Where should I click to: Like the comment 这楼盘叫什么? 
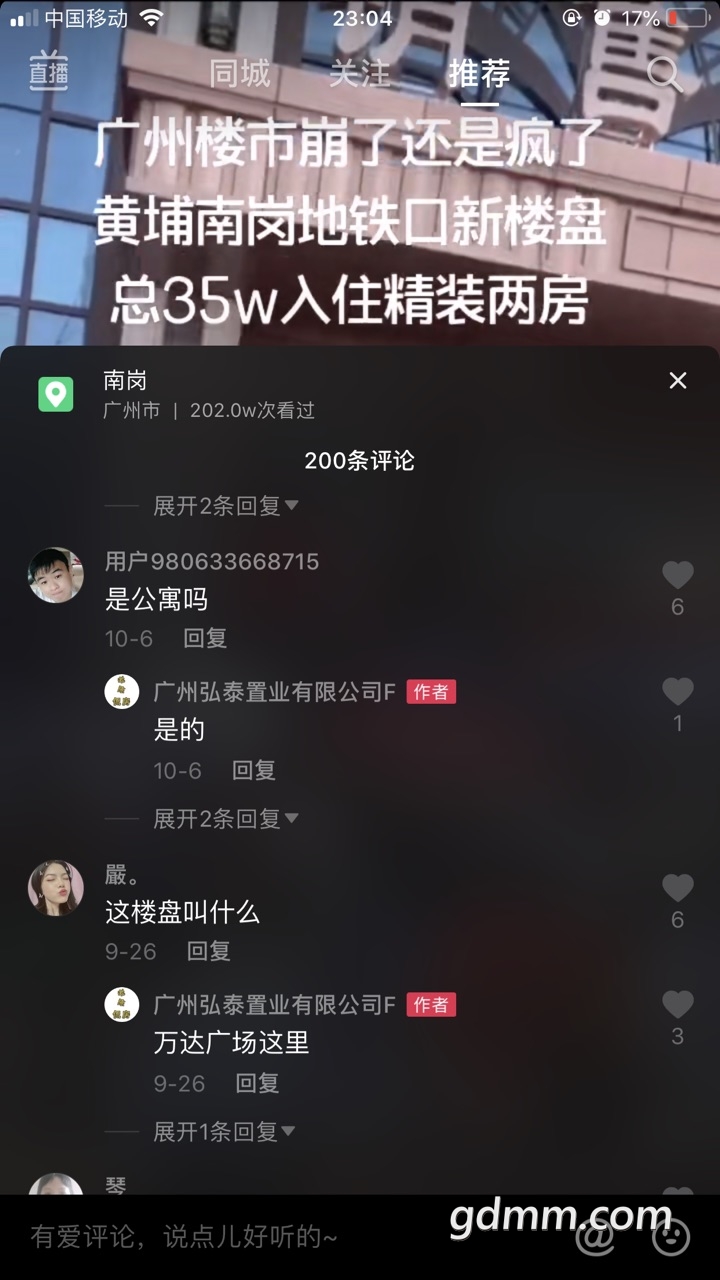click(x=678, y=889)
